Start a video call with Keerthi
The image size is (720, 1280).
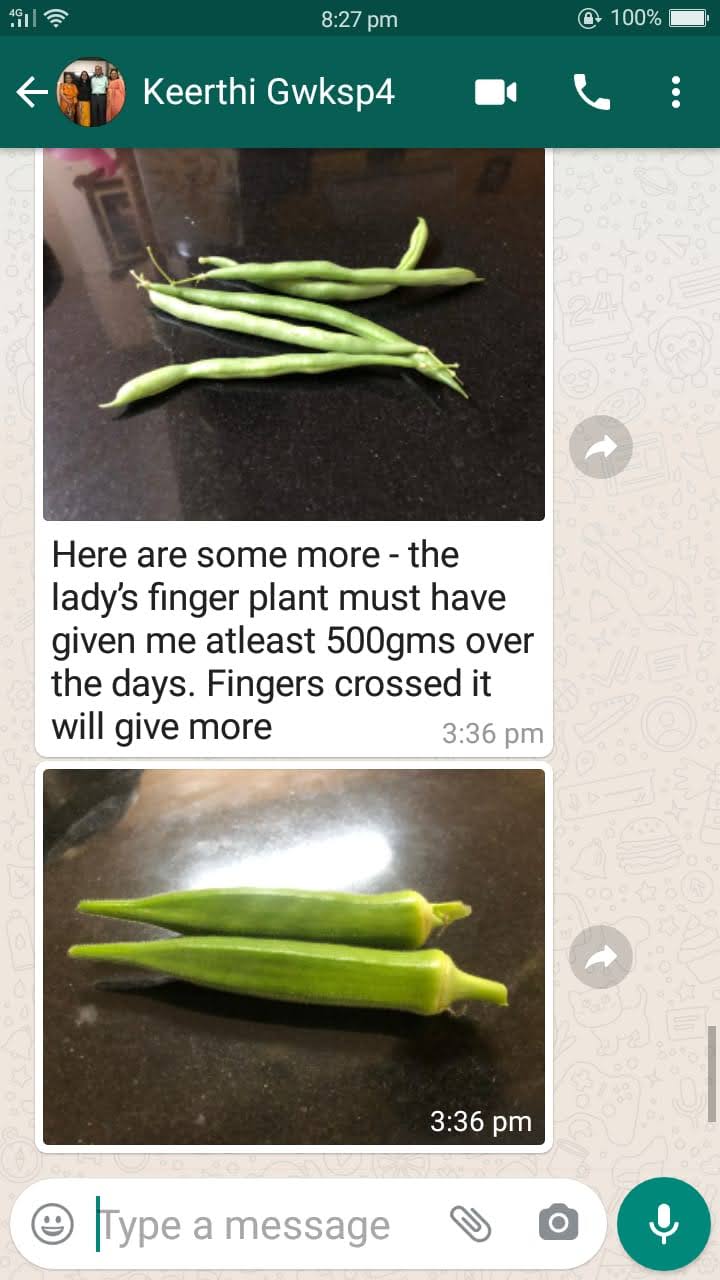click(x=495, y=93)
